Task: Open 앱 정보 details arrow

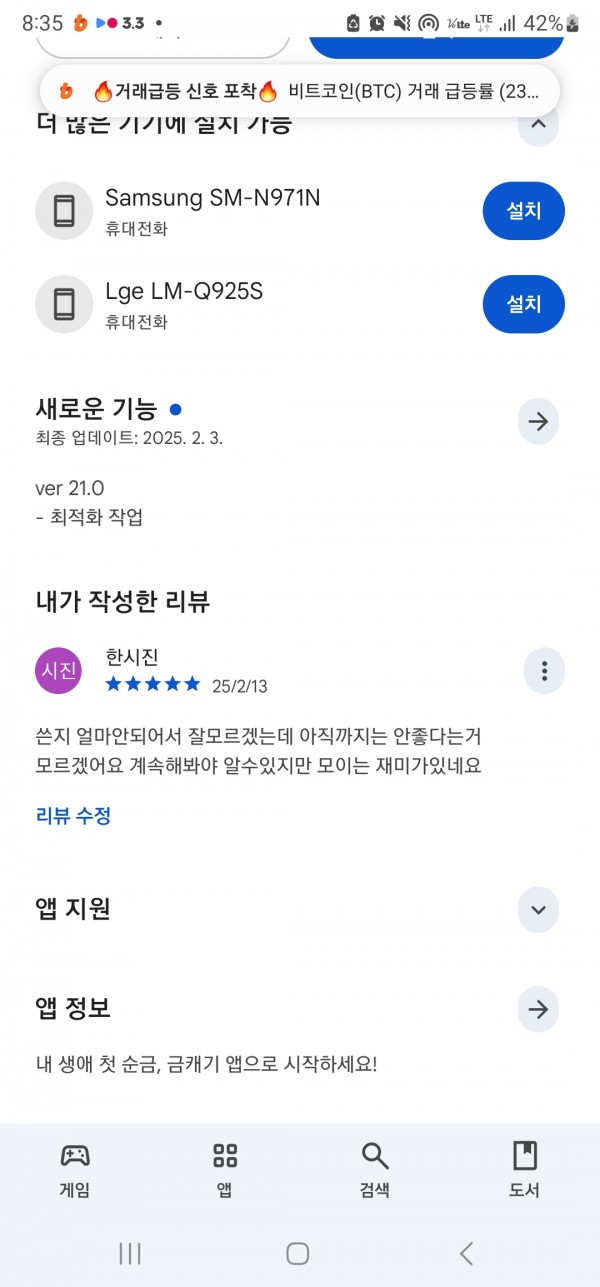Action: 538,1009
